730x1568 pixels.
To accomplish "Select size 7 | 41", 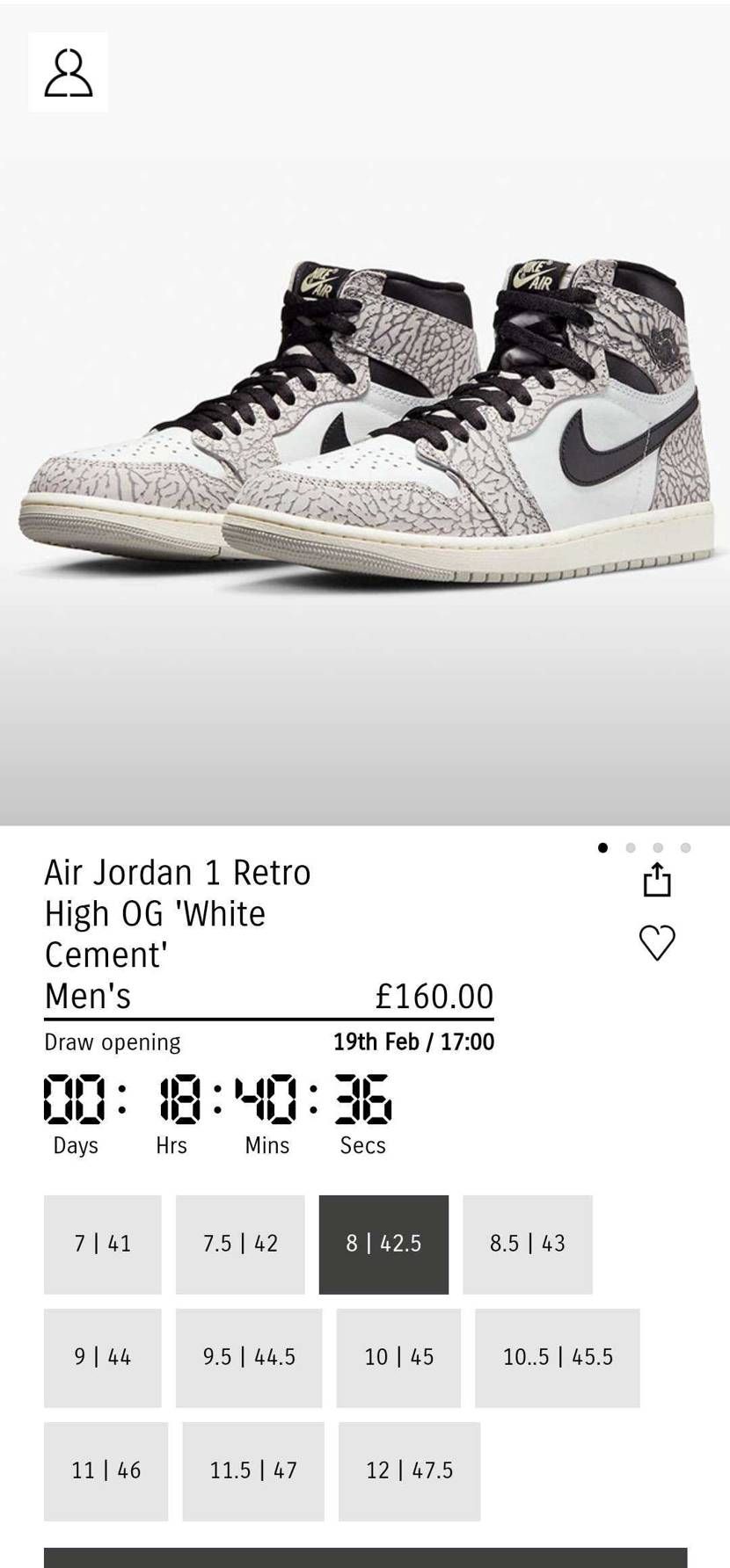I will (103, 1244).
